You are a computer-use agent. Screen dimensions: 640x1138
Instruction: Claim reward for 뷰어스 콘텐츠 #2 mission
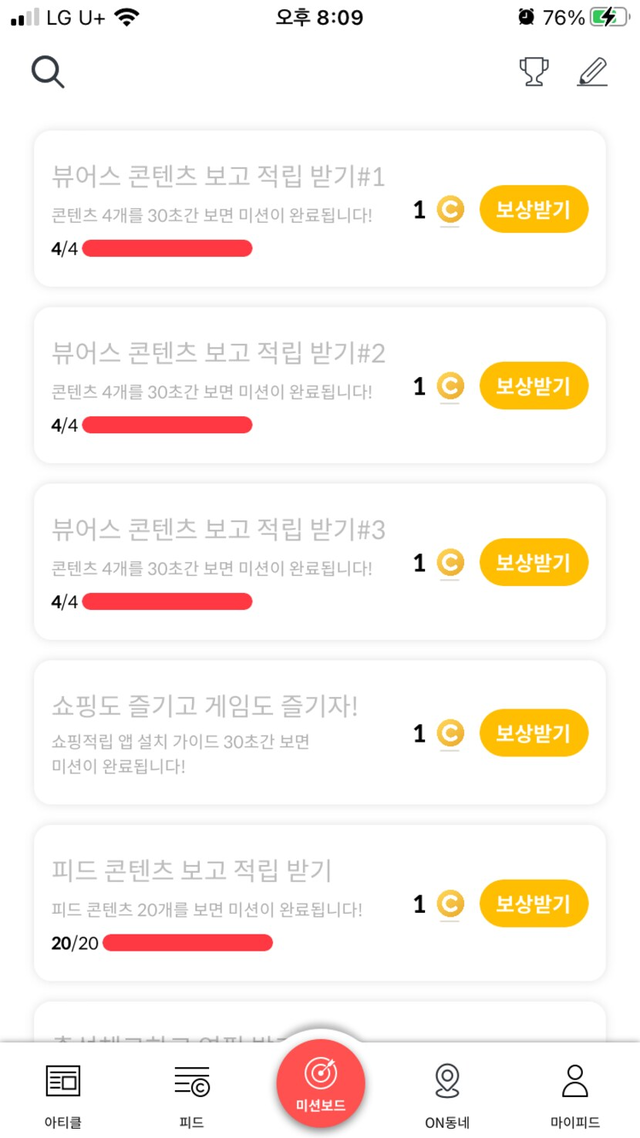point(533,386)
